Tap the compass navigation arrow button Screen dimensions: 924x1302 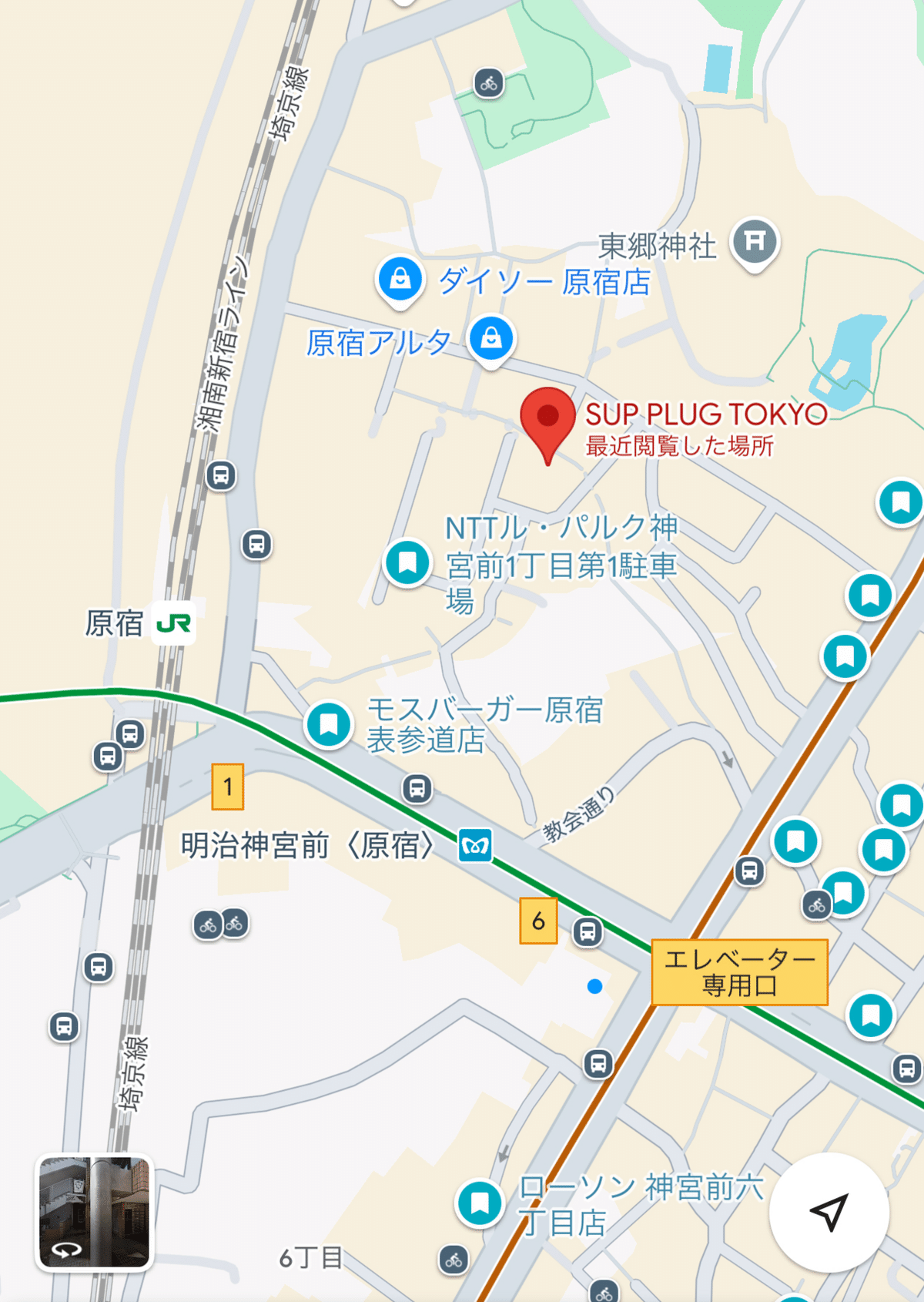click(x=829, y=1209)
